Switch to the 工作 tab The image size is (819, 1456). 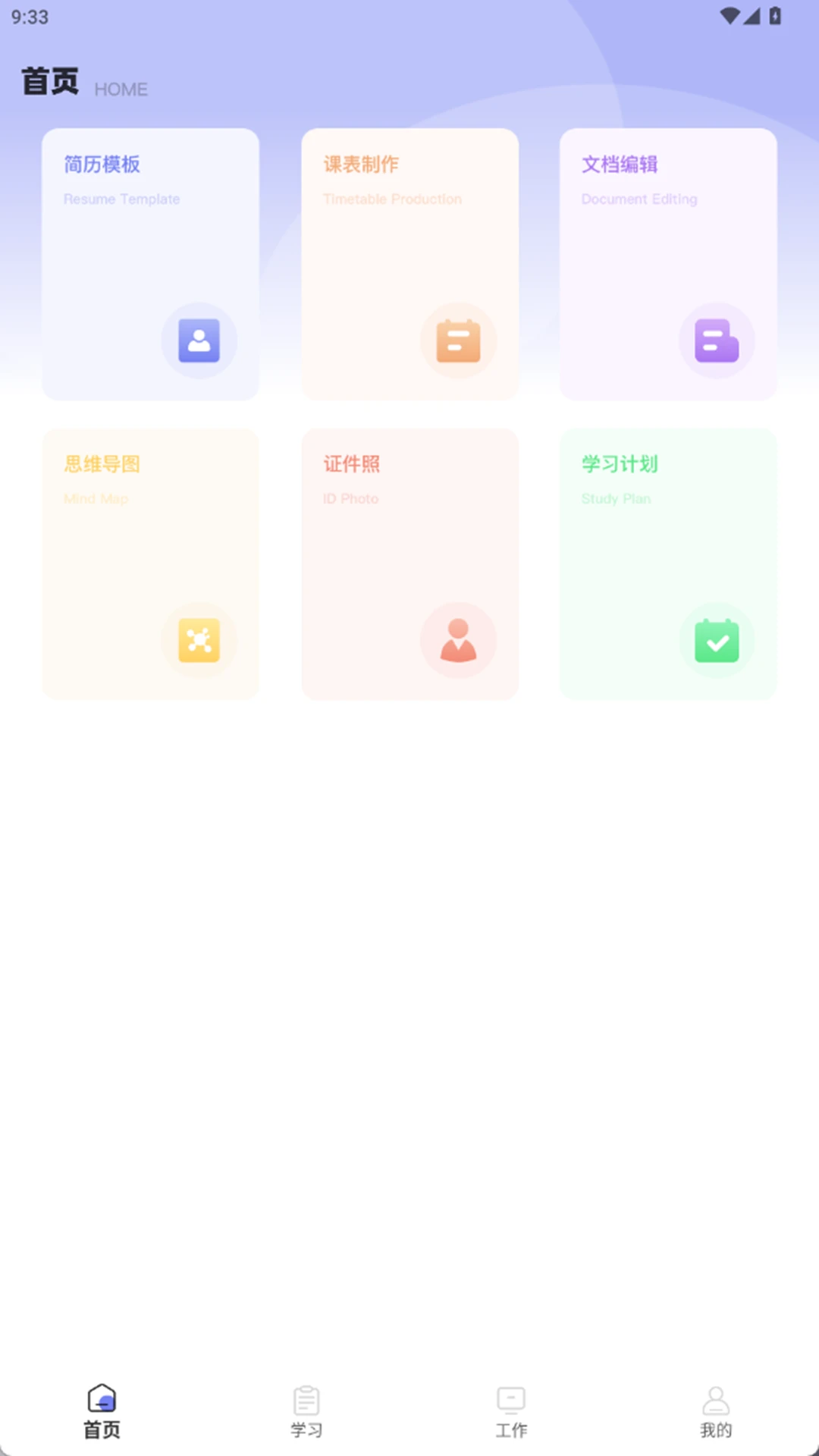coord(511,1411)
